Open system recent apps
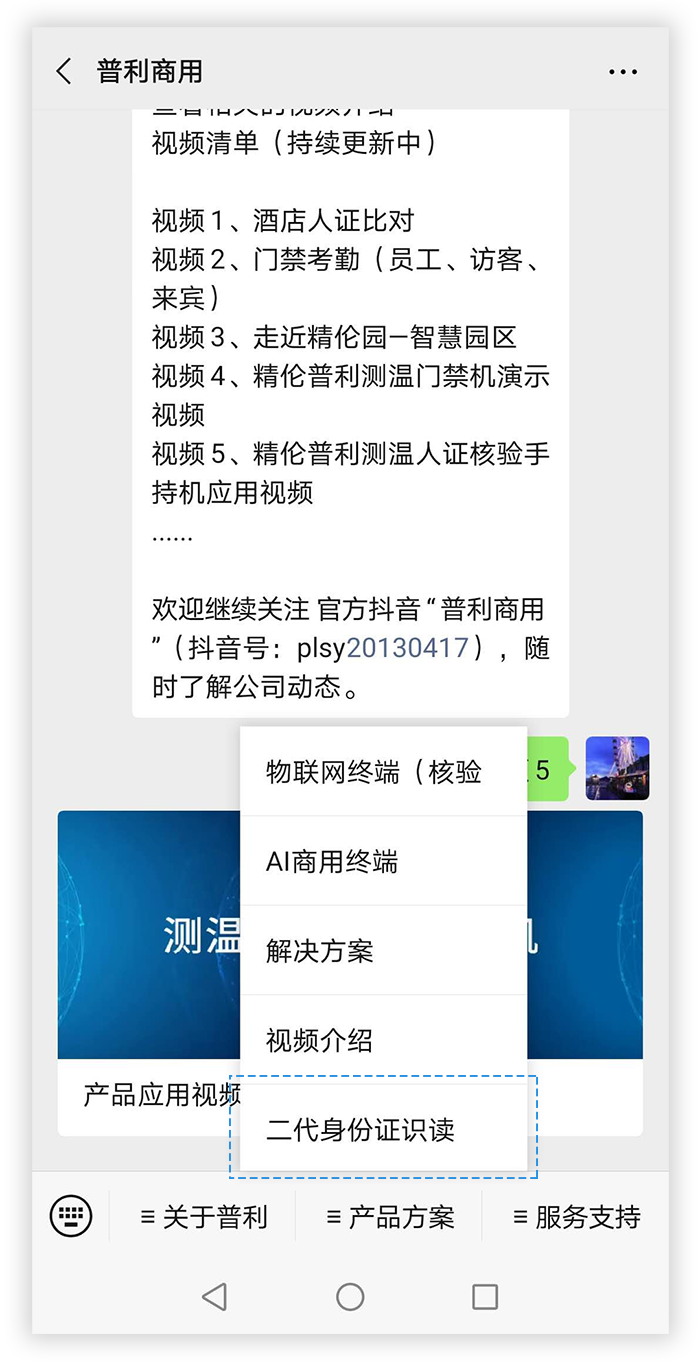Screen dimensions: 700x1369 (x=485, y=1297)
